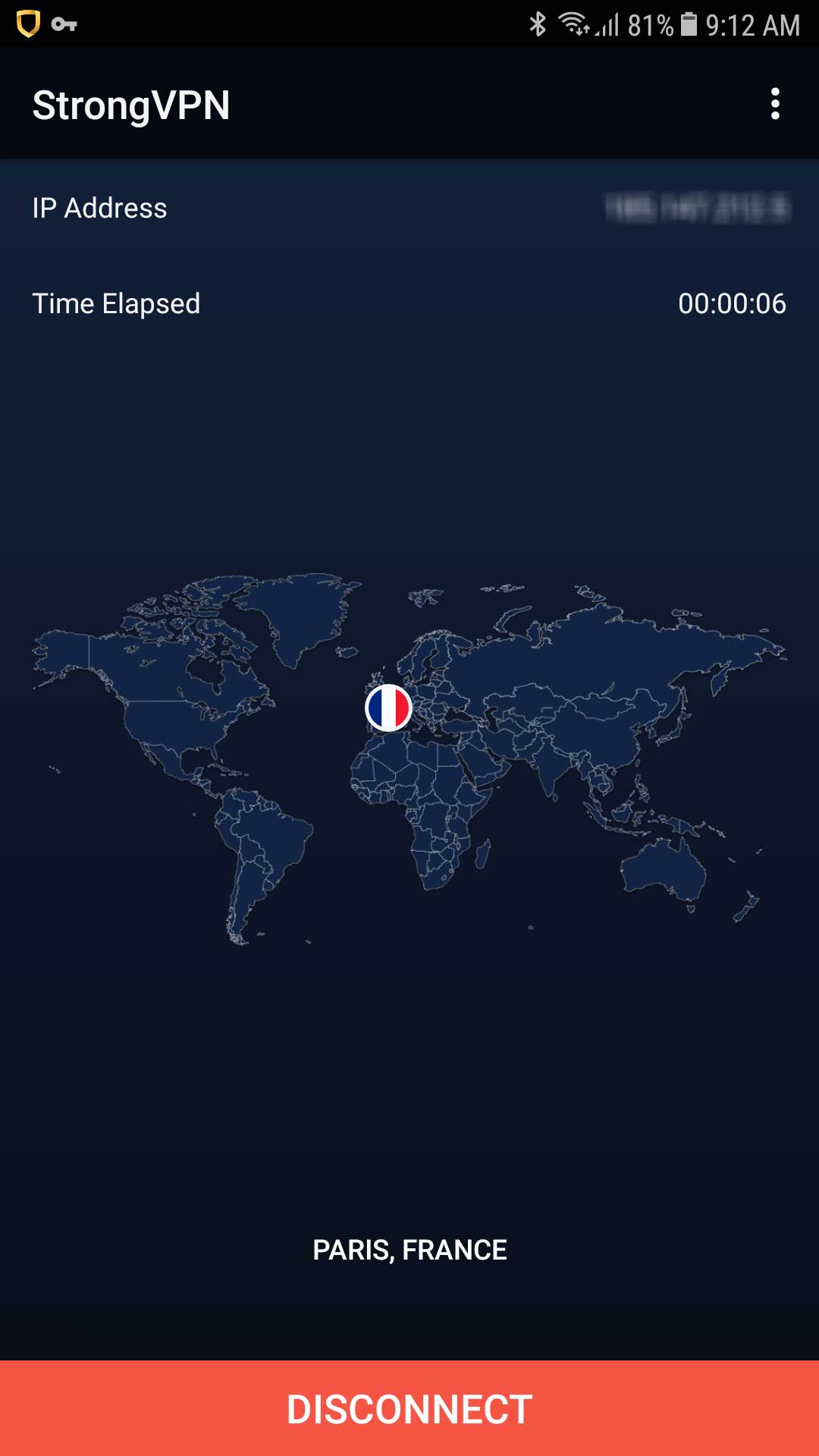Image resolution: width=819 pixels, height=1456 pixels.
Task: Tap the Disconnect button
Action: (x=409, y=1409)
